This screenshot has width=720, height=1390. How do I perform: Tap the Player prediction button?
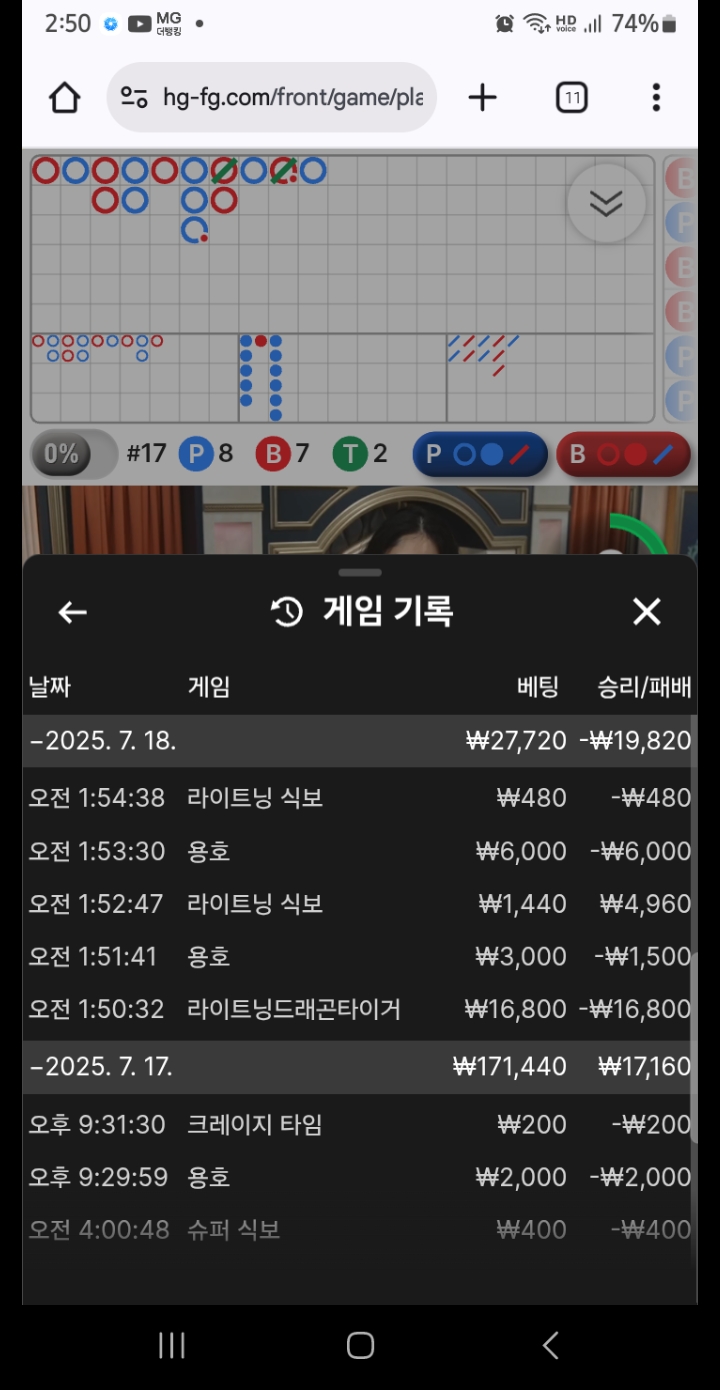click(480, 454)
